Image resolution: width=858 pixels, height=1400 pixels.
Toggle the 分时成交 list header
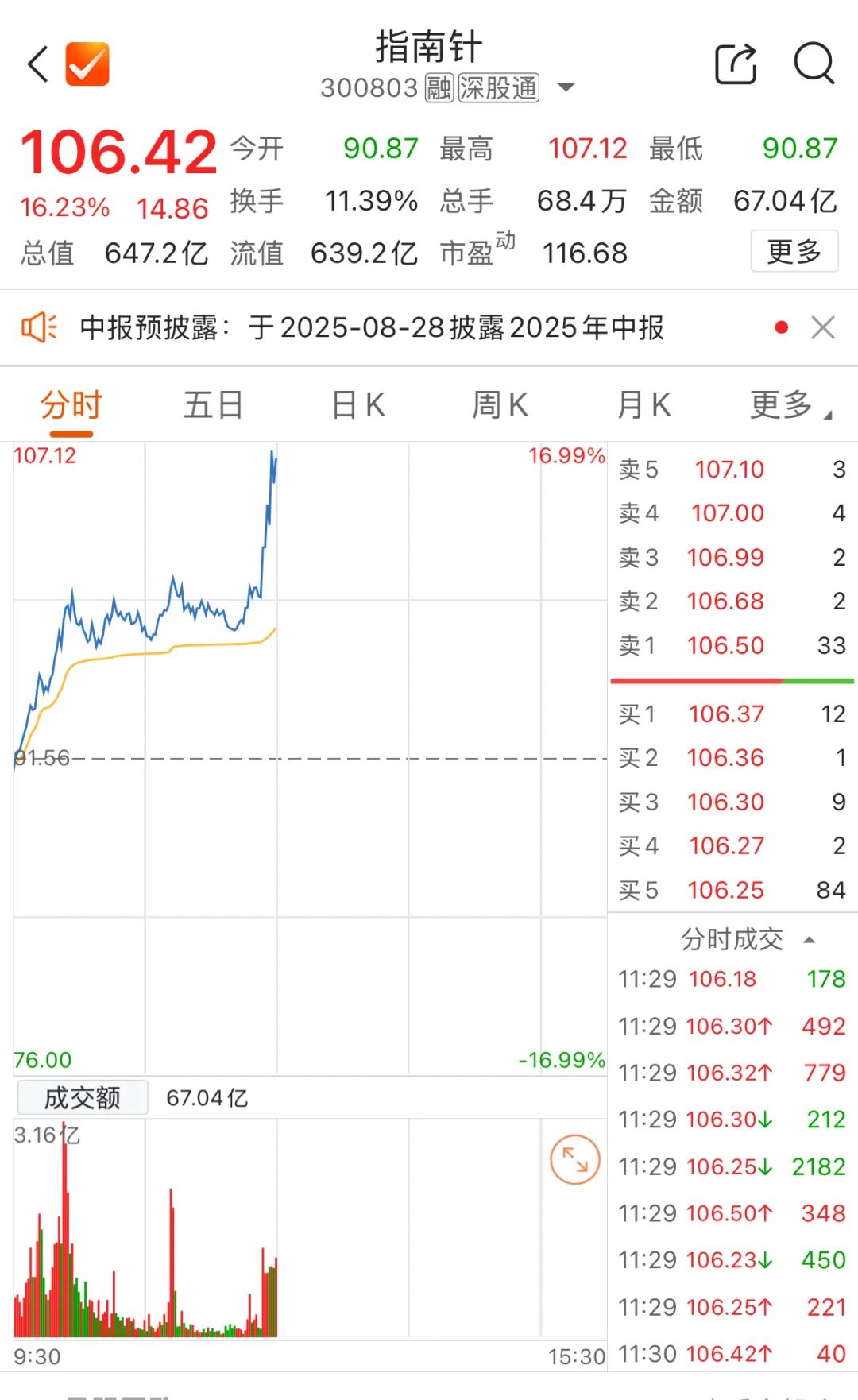(x=747, y=939)
